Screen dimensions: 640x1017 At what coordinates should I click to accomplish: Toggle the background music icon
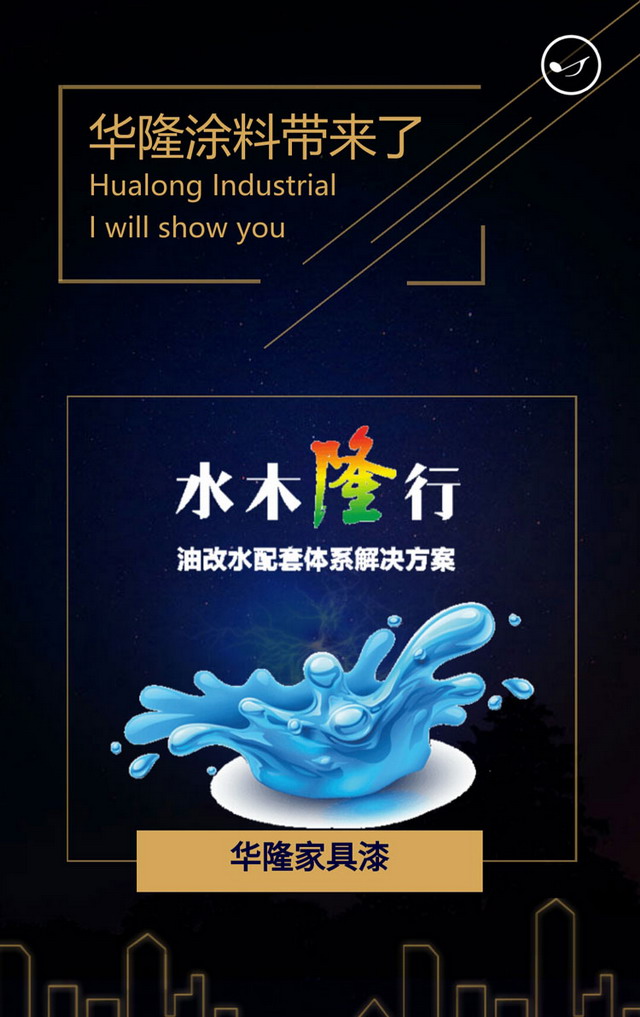(571, 64)
